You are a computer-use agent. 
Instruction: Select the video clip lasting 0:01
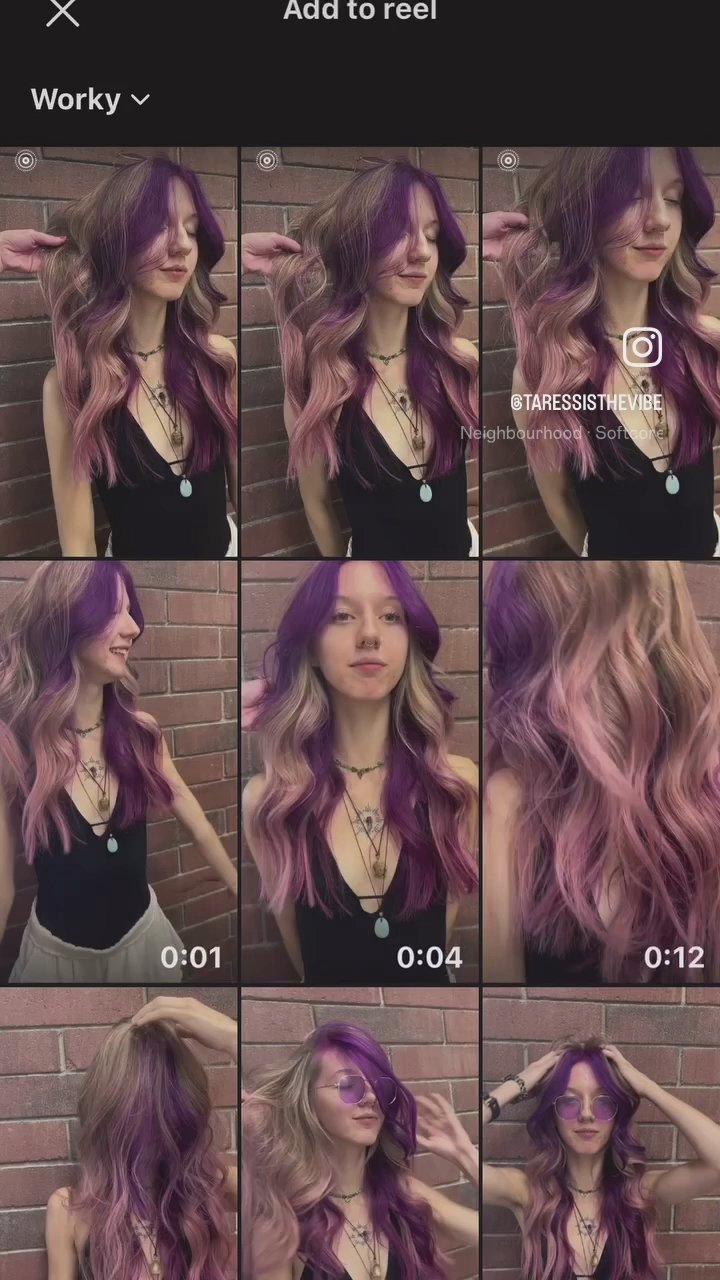click(x=118, y=771)
